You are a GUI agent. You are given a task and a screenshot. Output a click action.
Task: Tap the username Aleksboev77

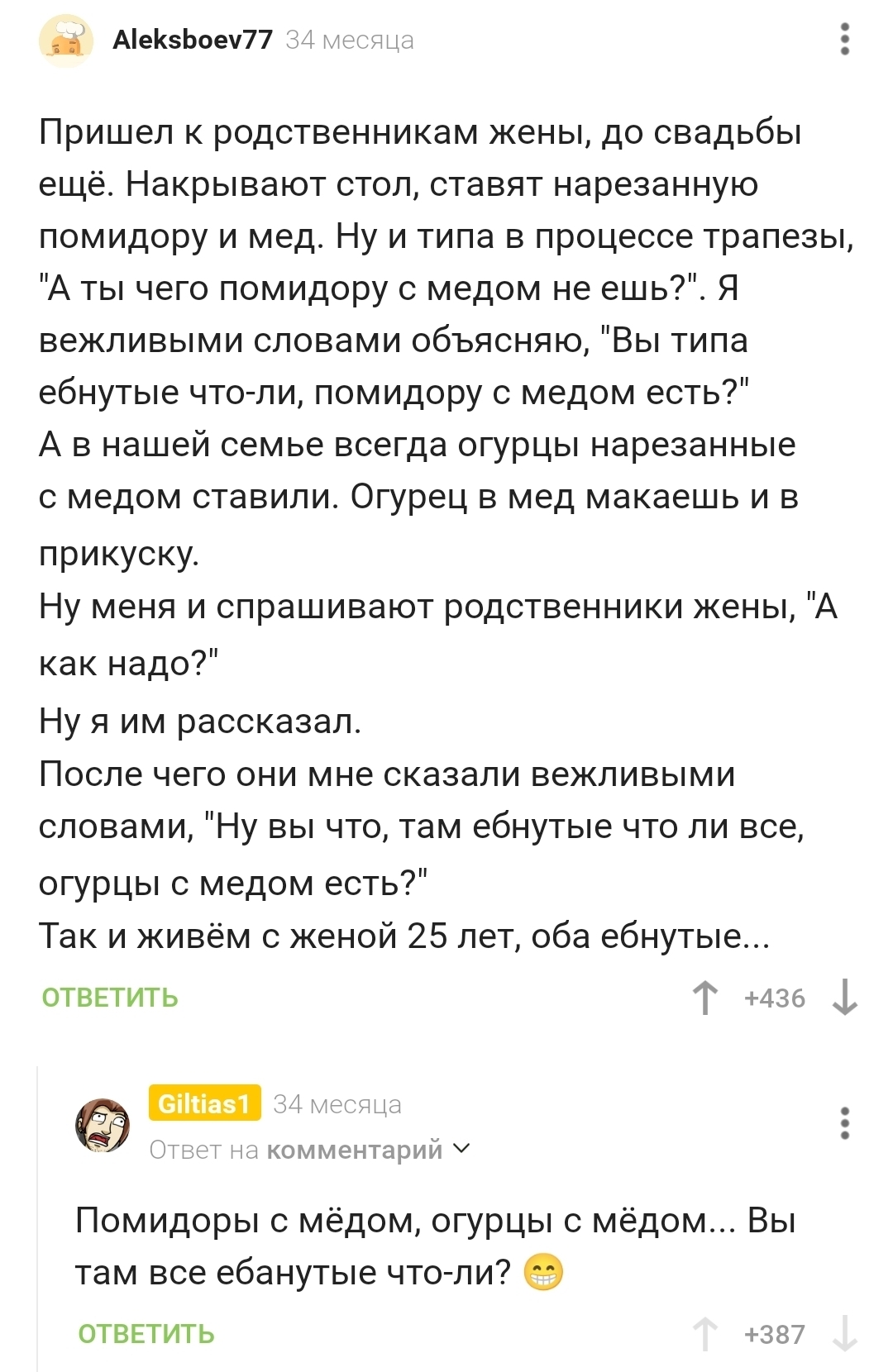pyautogui.click(x=193, y=40)
